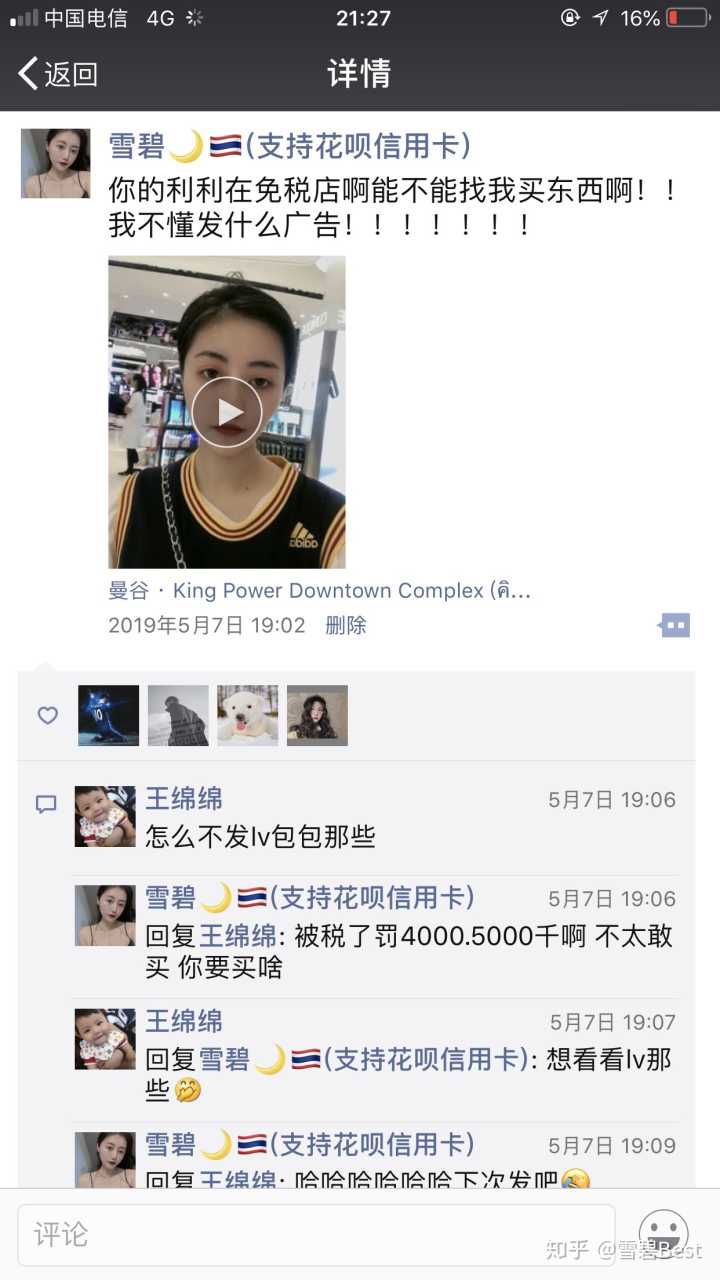
Task: Open the 评论 comment input field
Action: 315,1234
